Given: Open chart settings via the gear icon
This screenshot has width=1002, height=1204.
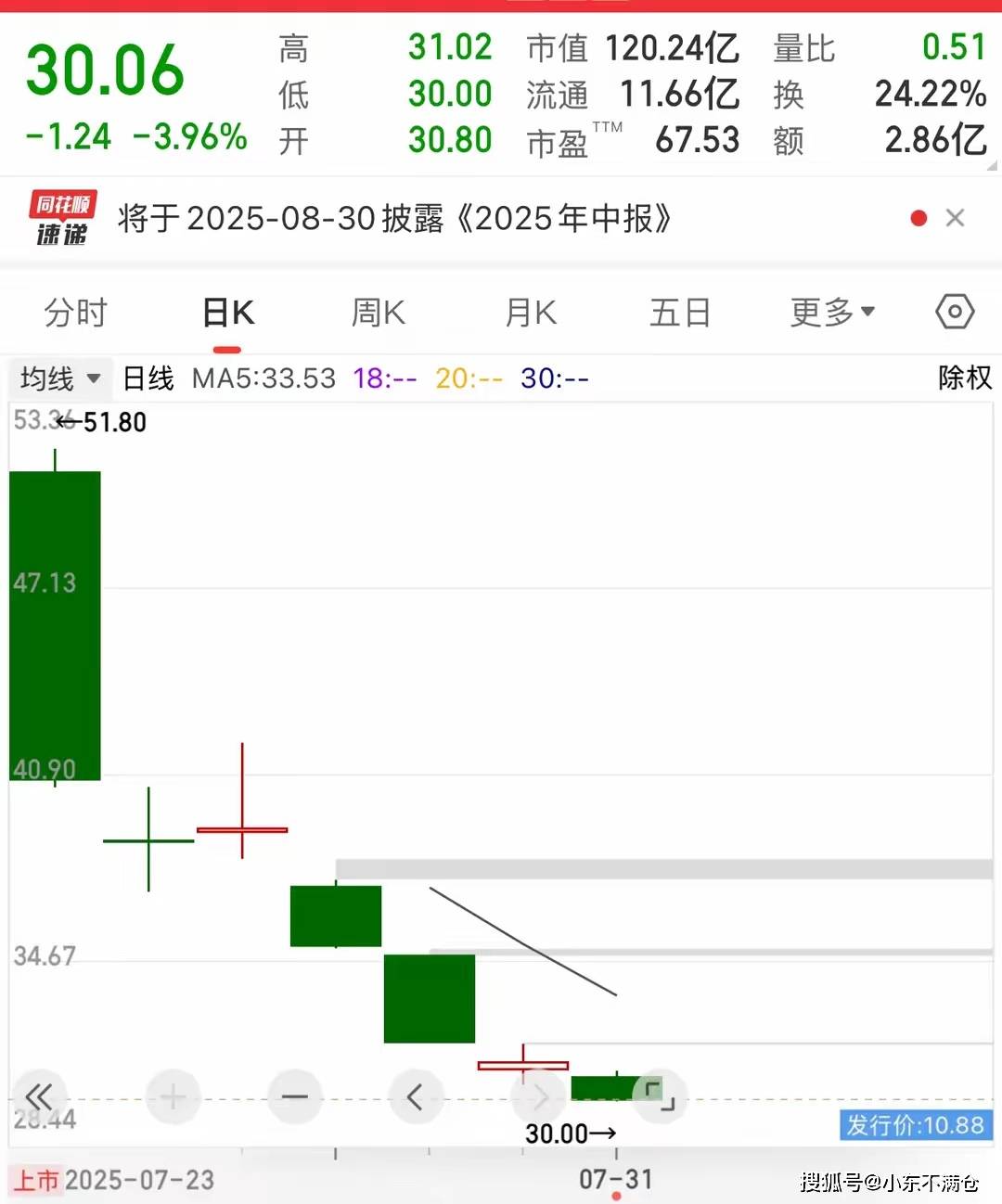Looking at the screenshot, I should point(954,313).
